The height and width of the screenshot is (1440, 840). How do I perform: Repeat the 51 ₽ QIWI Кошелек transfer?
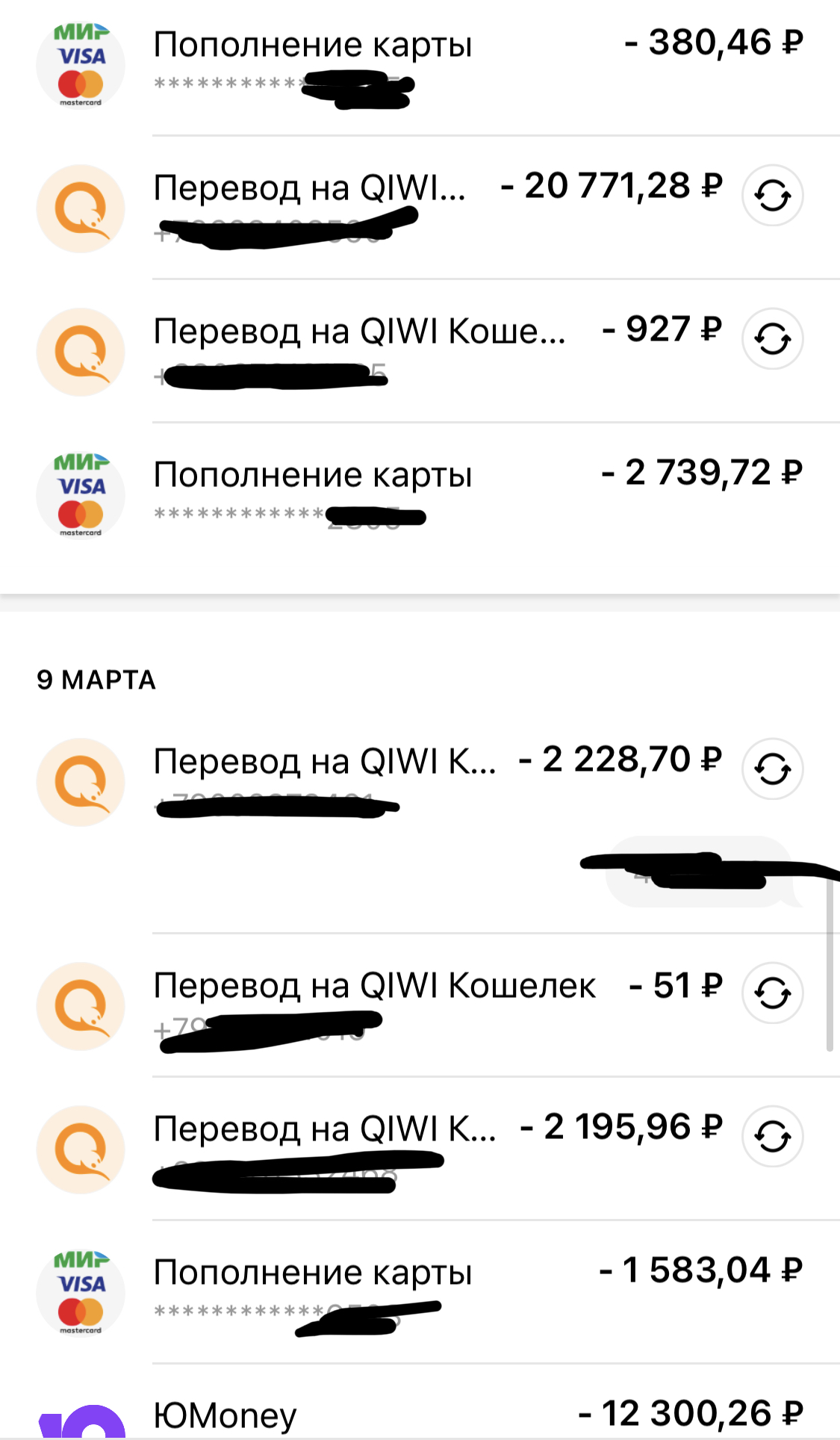point(772,993)
